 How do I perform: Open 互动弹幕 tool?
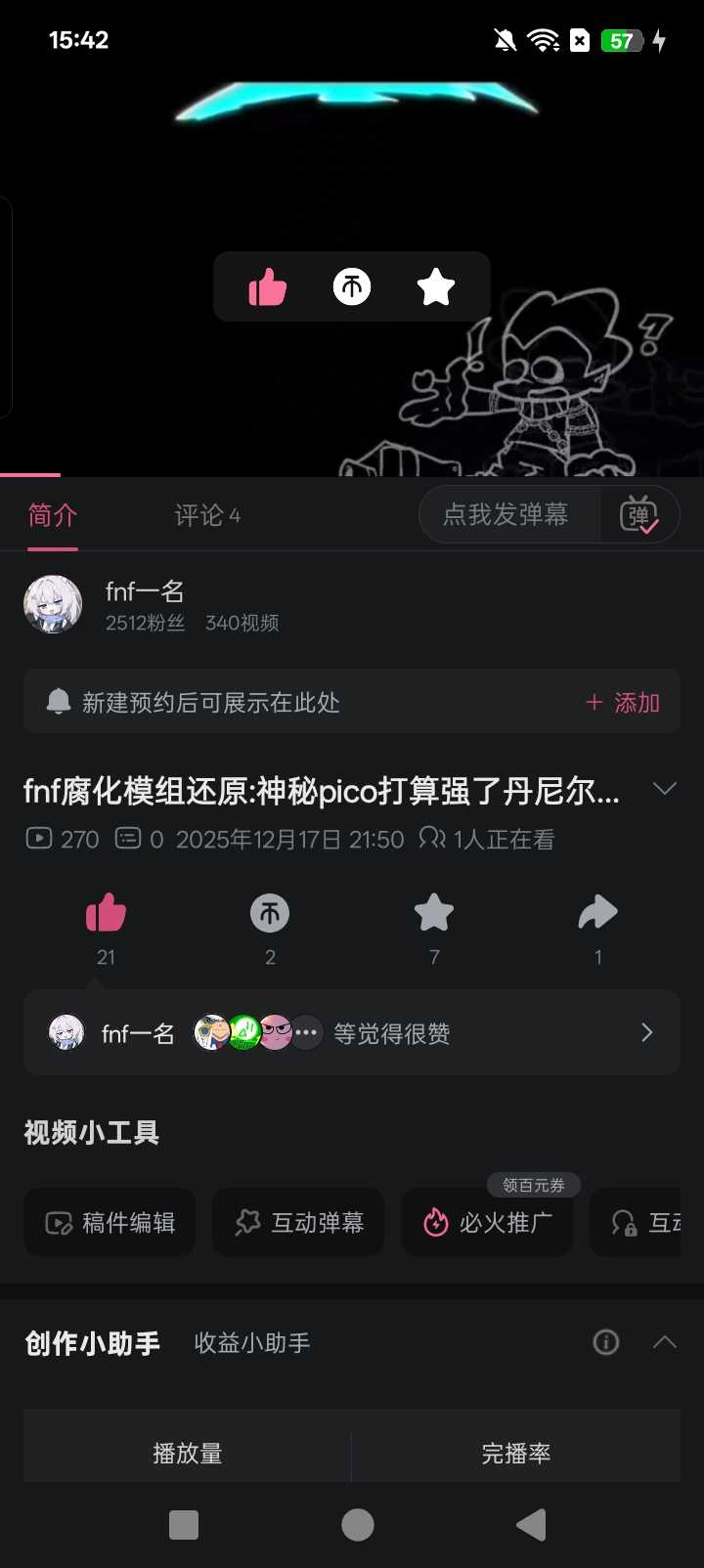[299, 1222]
